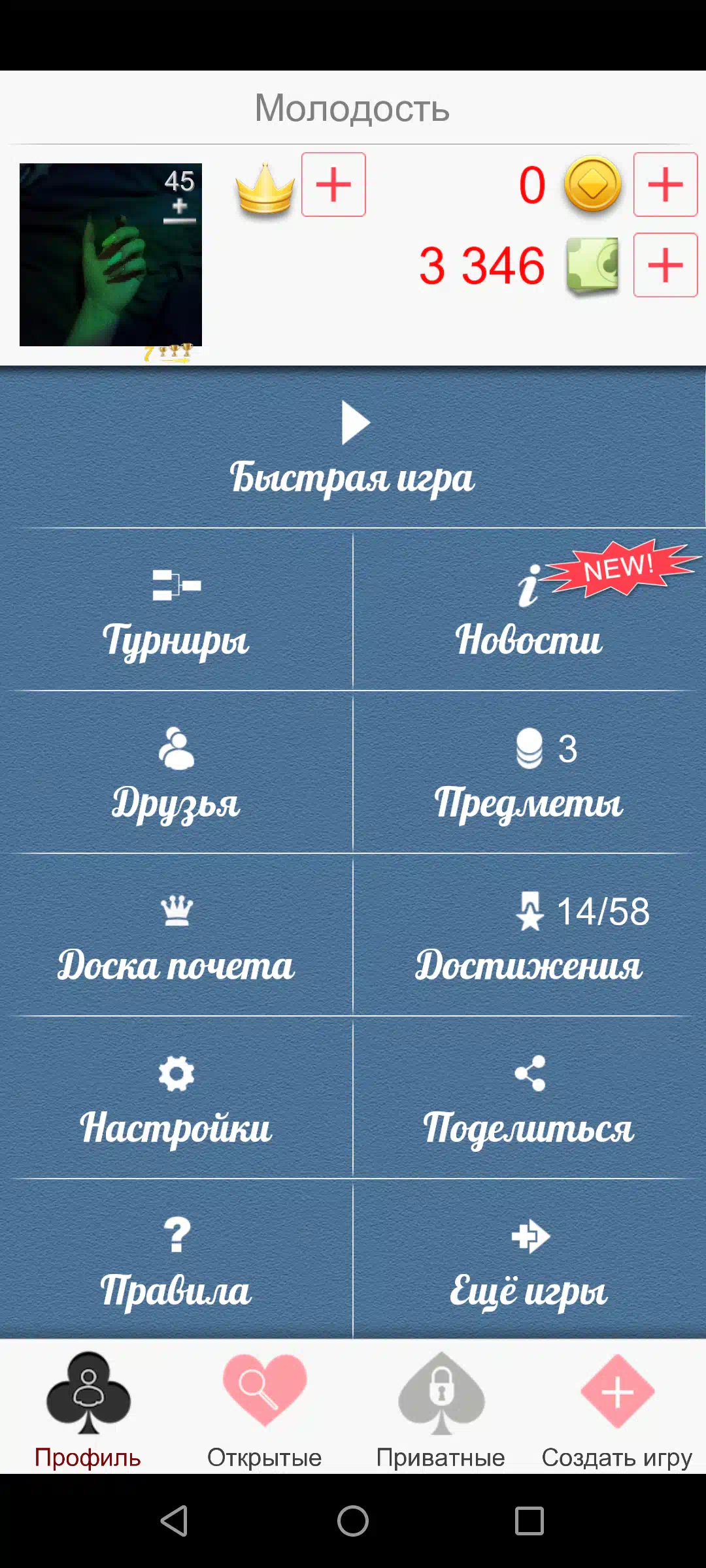Screen dimensions: 706x1568
Task: Switch to the Приватные tab
Action: point(441,1408)
